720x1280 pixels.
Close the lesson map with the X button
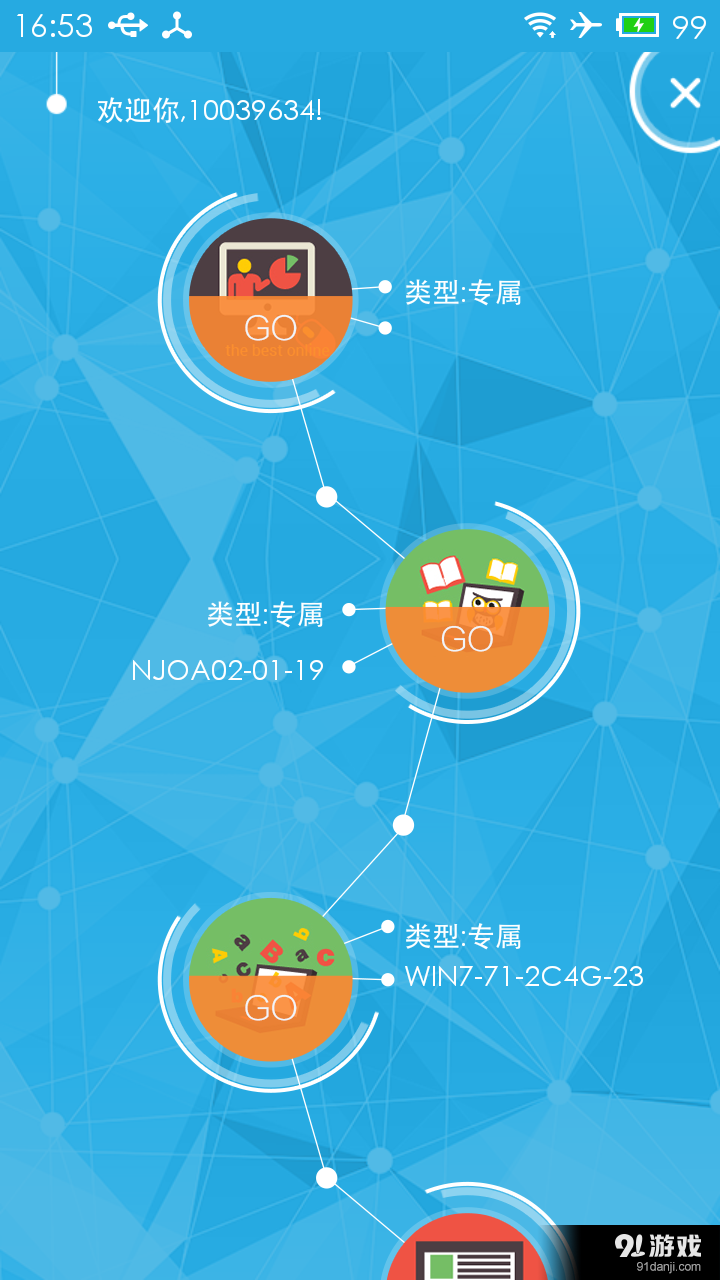pyautogui.click(x=684, y=92)
